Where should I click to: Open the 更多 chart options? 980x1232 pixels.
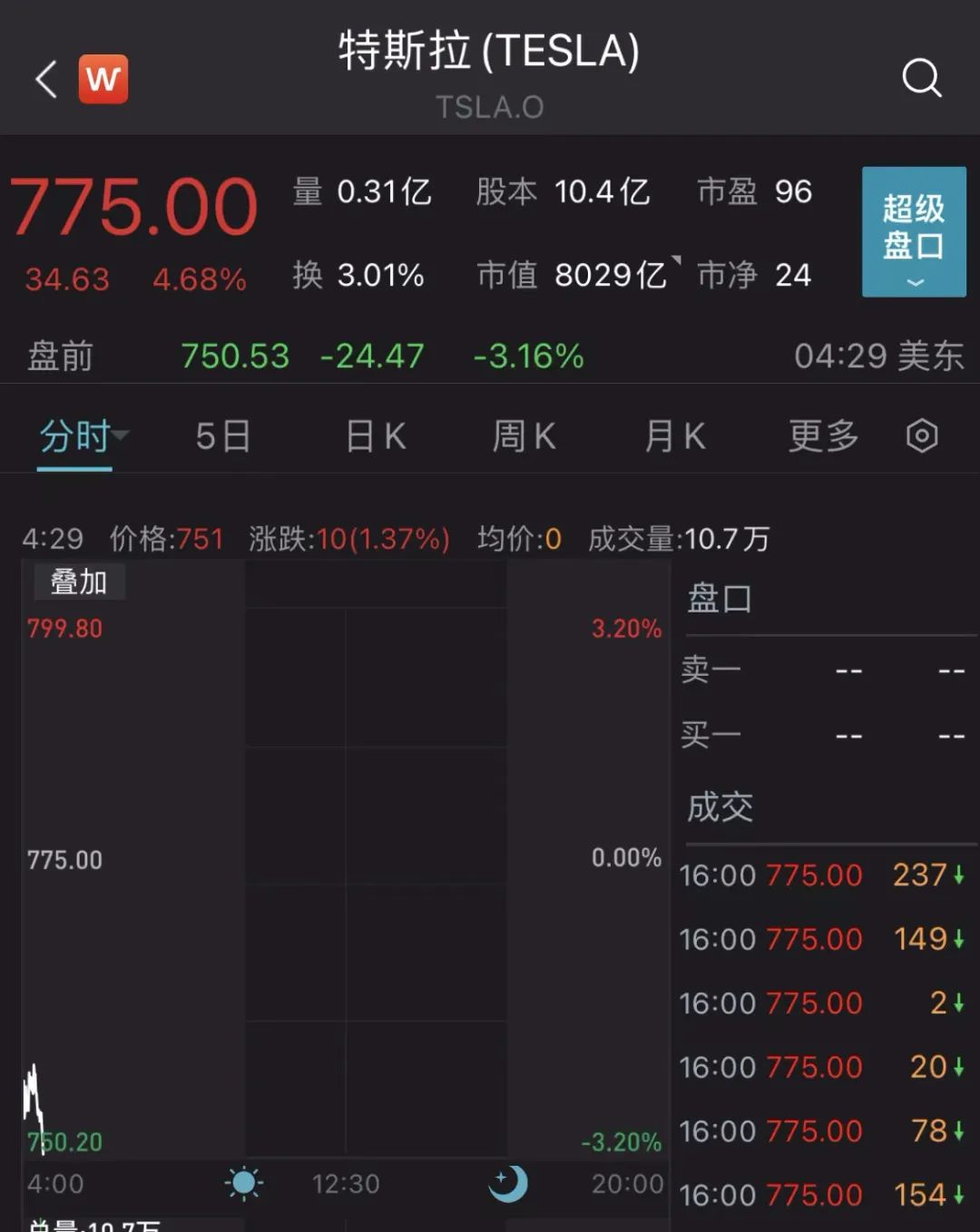point(824,436)
